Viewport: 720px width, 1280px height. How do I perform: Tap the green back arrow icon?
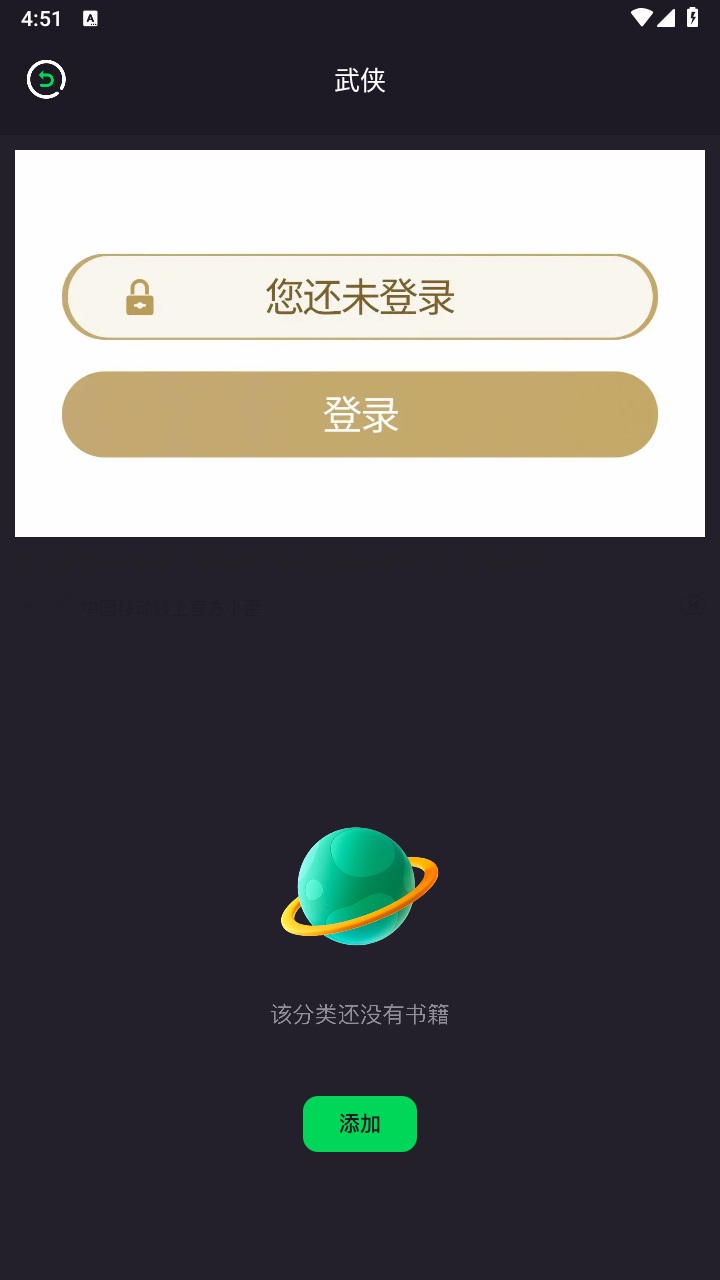(x=45, y=77)
